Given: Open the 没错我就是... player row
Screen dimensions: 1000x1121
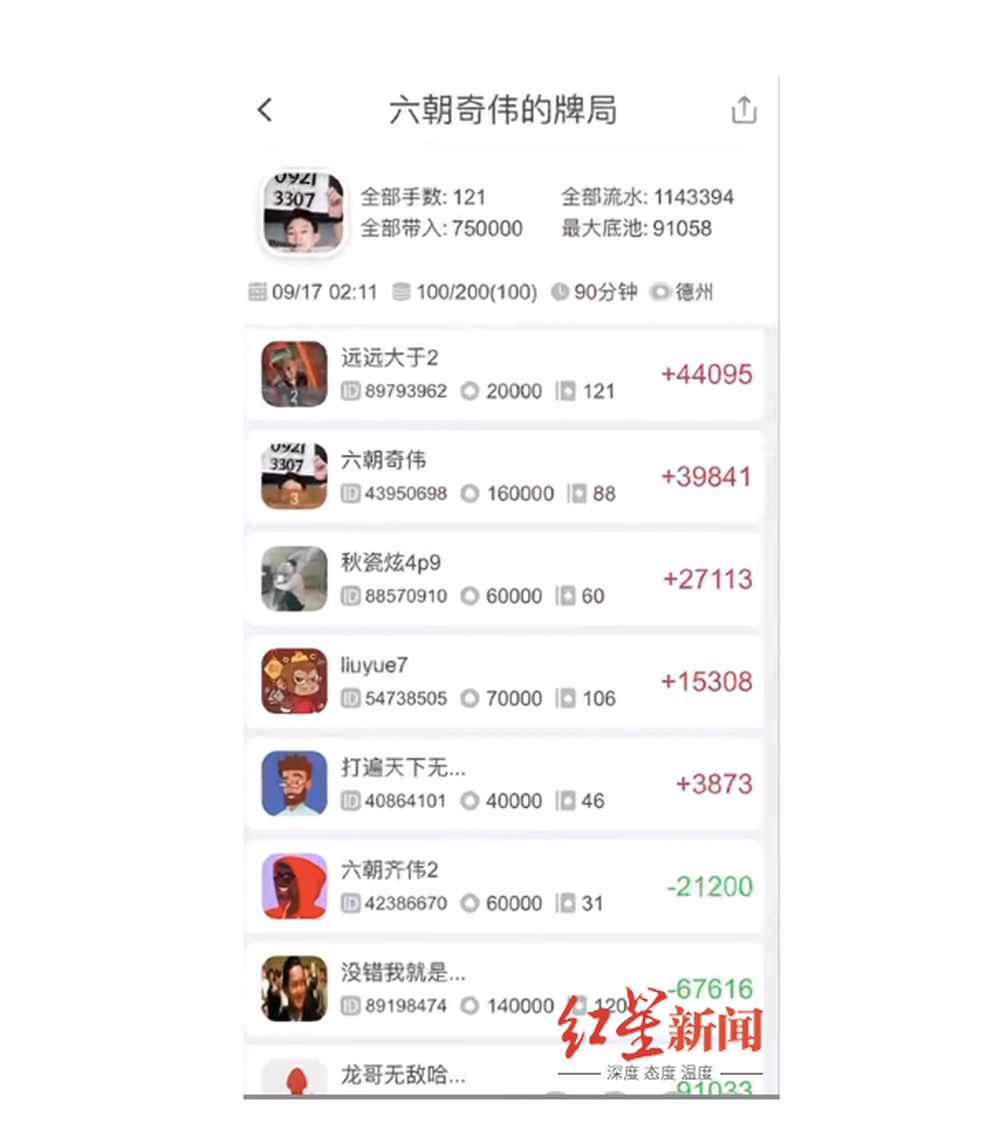Looking at the screenshot, I should coord(450,987).
